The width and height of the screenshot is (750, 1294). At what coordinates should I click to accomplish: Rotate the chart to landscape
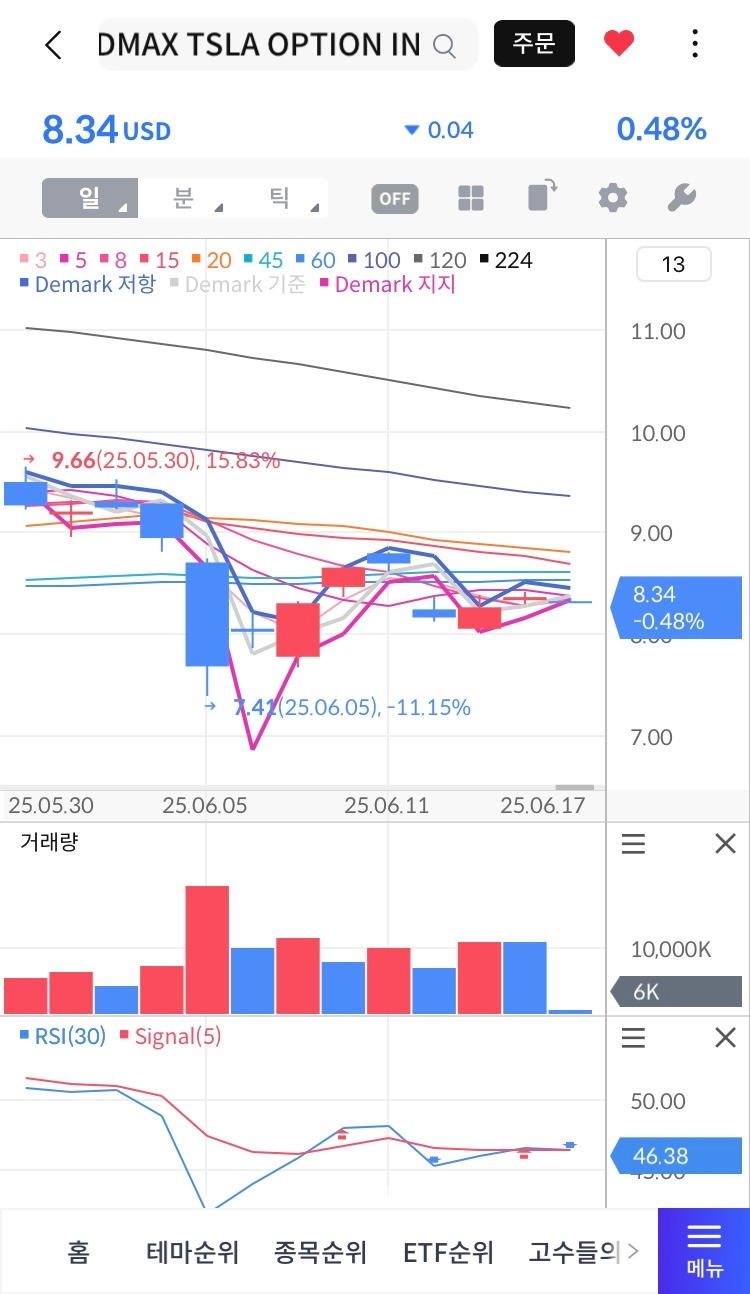542,196
